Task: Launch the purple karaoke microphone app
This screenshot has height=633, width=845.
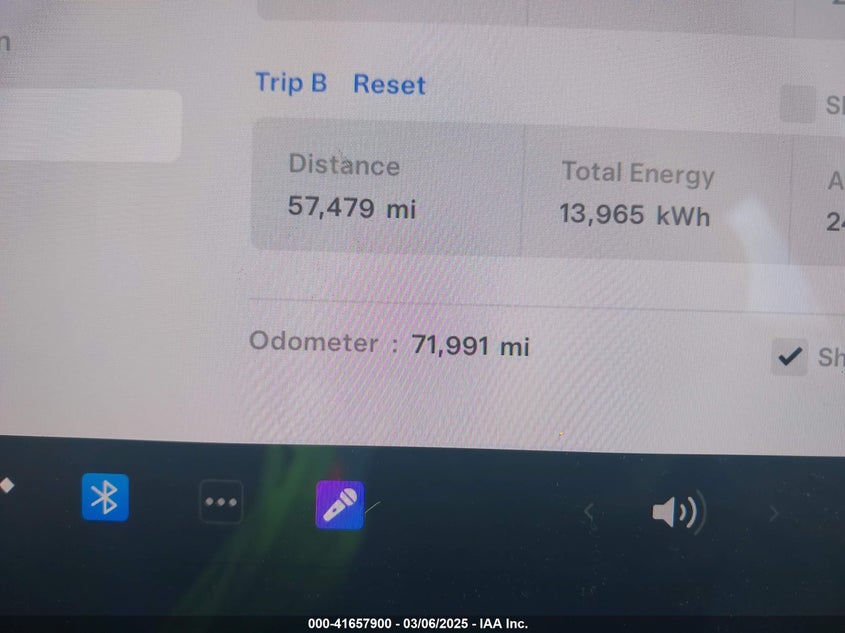Action: (340, 504)
